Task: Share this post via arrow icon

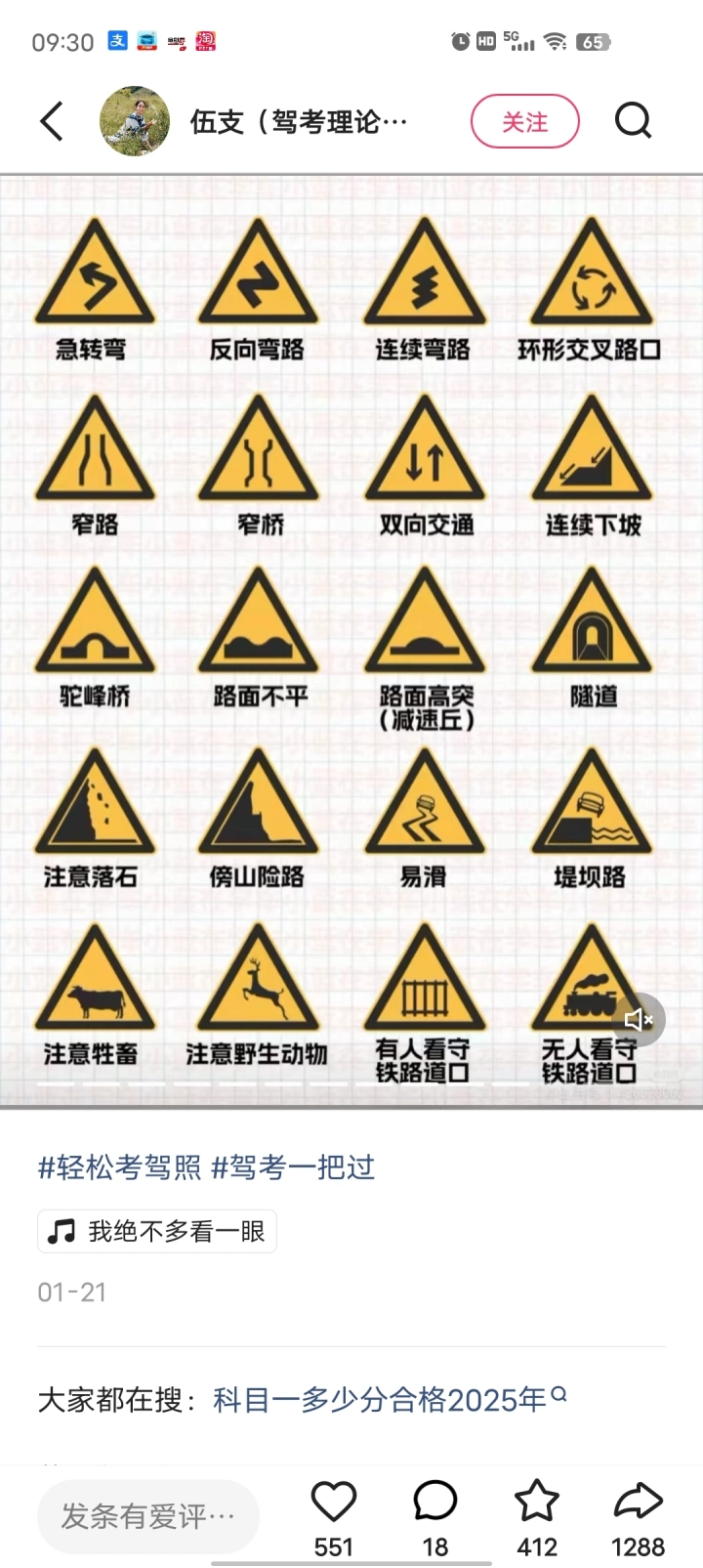Action: [x=638, y=1518]
